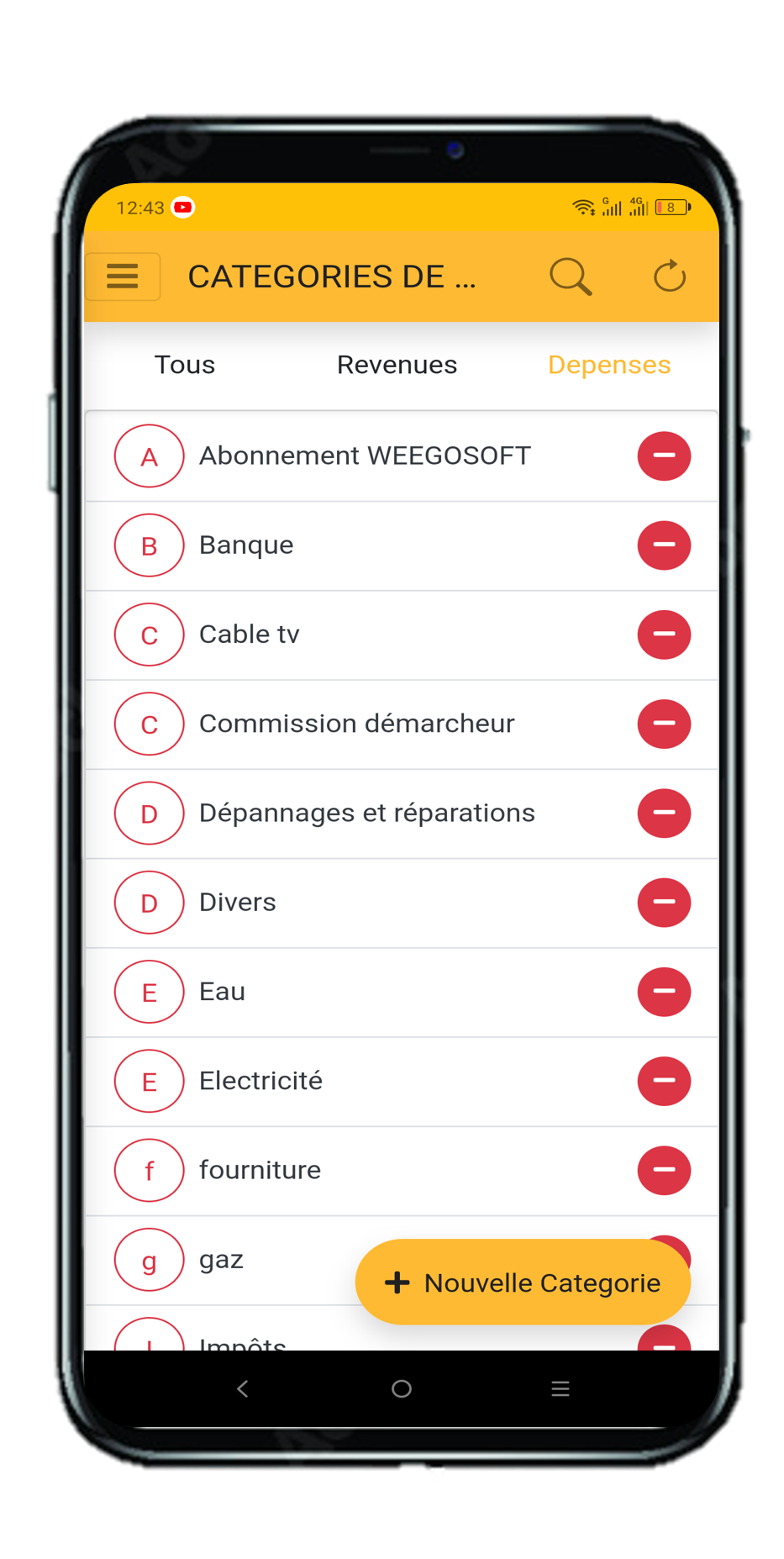Remove the Divers category

(664, 903)
